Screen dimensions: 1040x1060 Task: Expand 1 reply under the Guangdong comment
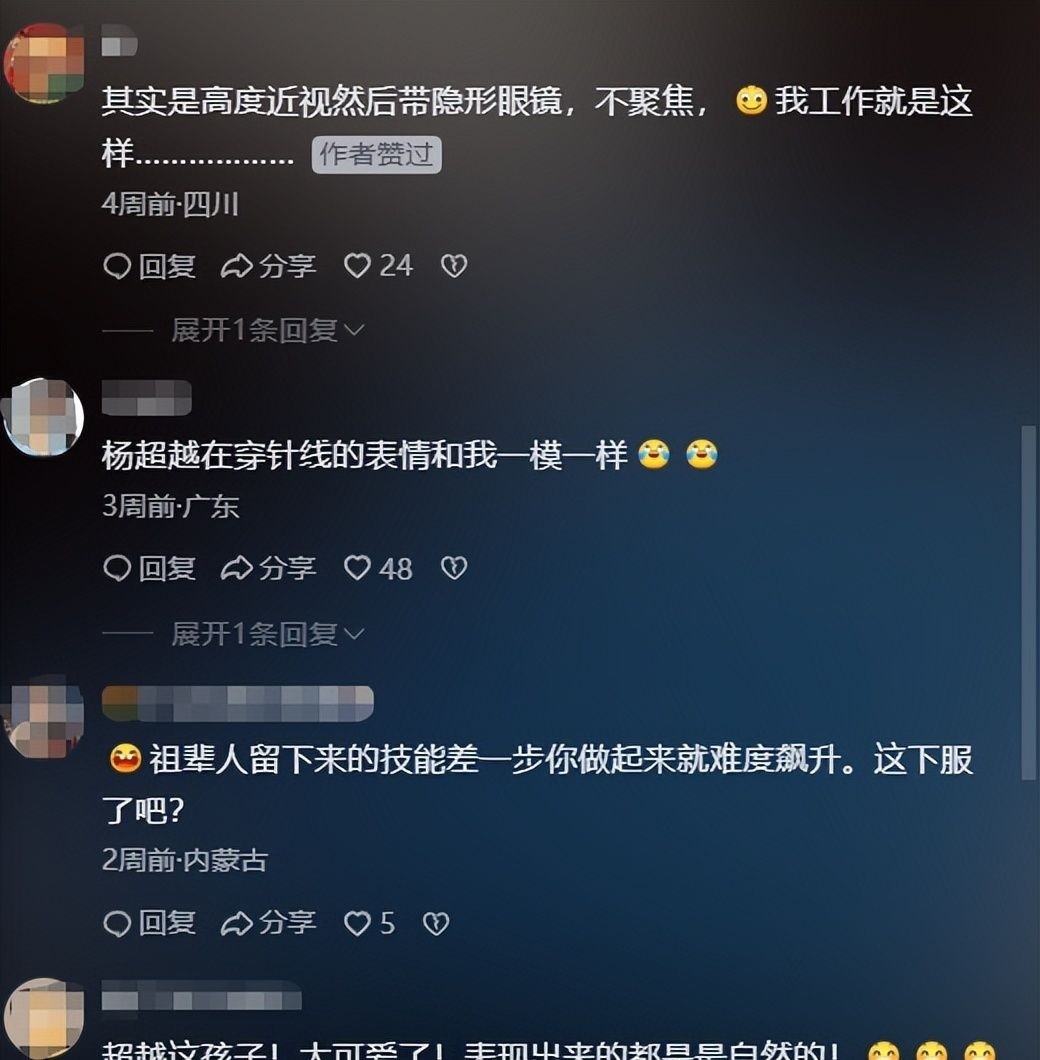click(267, 634)
